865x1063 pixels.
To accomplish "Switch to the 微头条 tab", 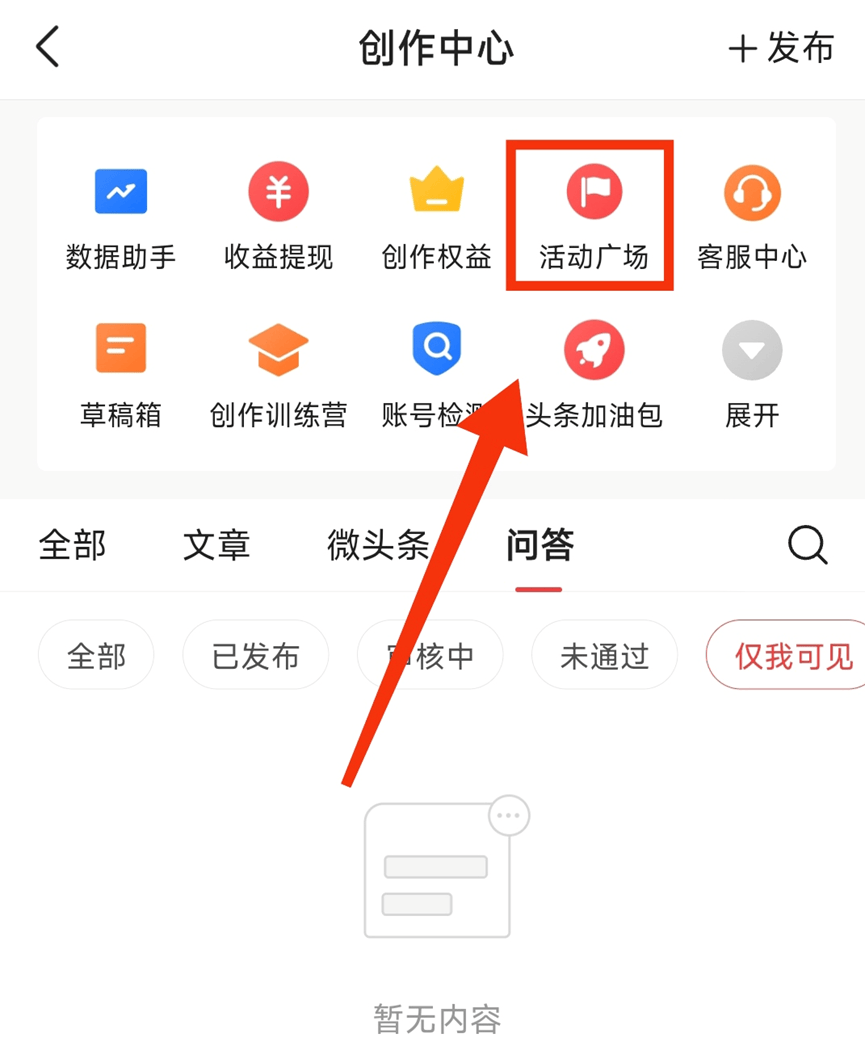I will pos(377,546).
